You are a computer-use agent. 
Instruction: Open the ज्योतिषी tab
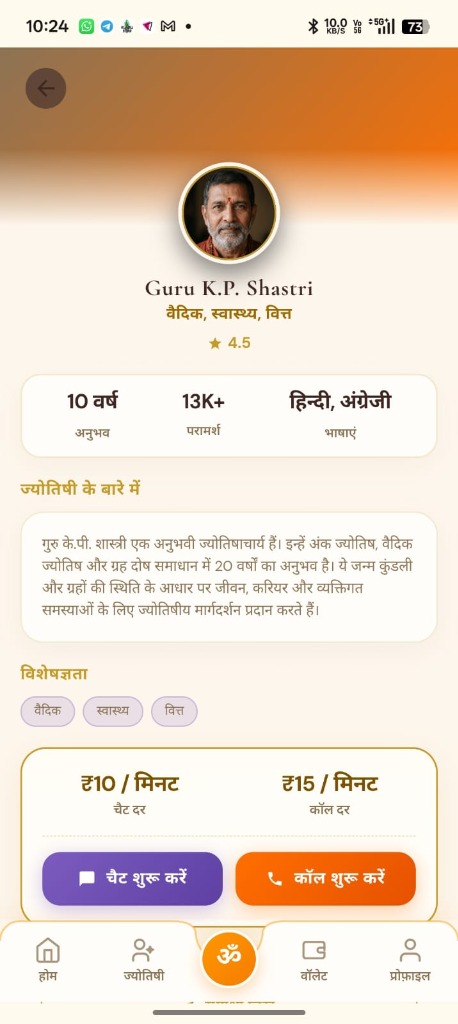click(144, 961)
